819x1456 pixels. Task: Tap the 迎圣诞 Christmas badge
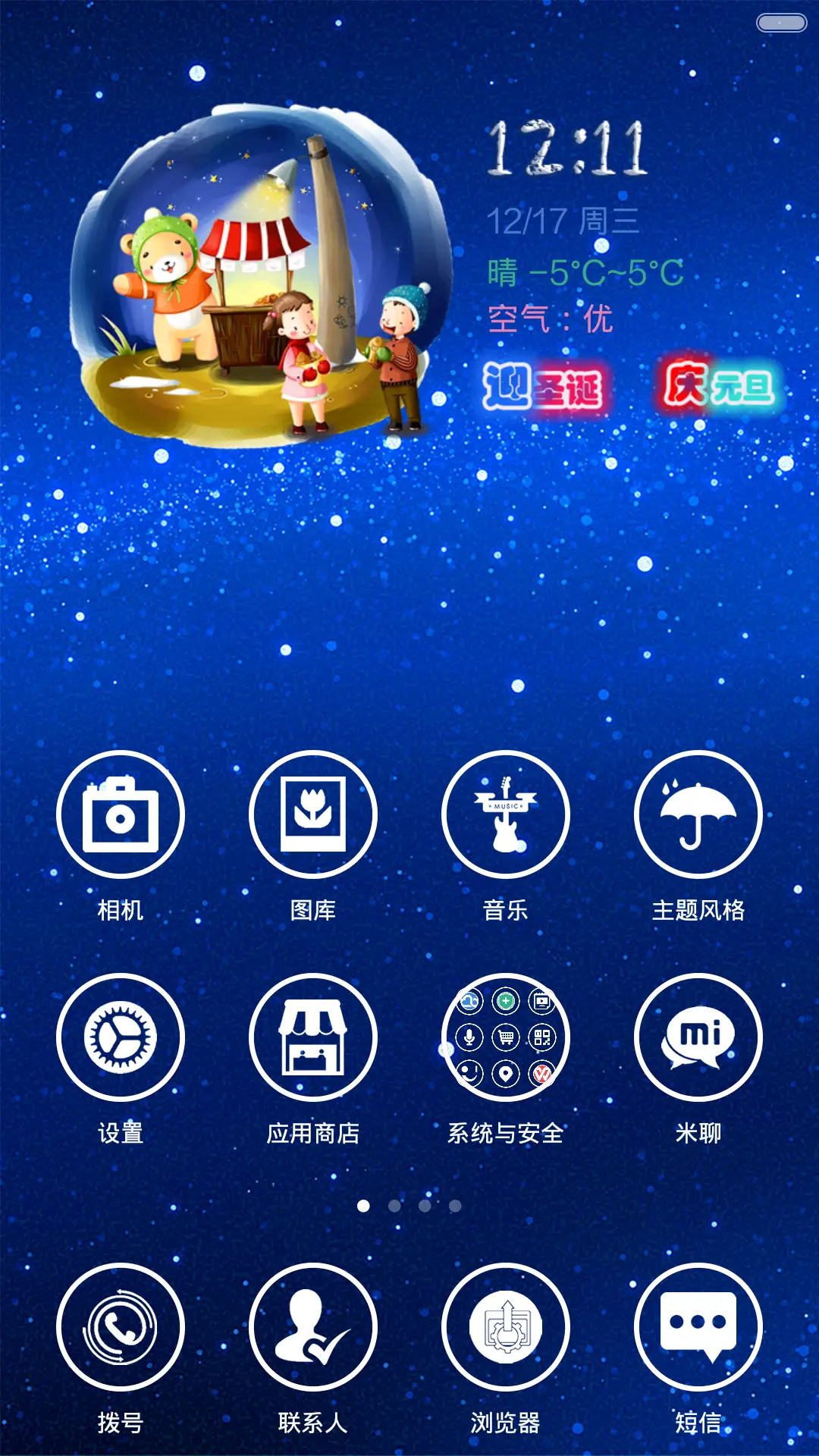pos(544,387)
